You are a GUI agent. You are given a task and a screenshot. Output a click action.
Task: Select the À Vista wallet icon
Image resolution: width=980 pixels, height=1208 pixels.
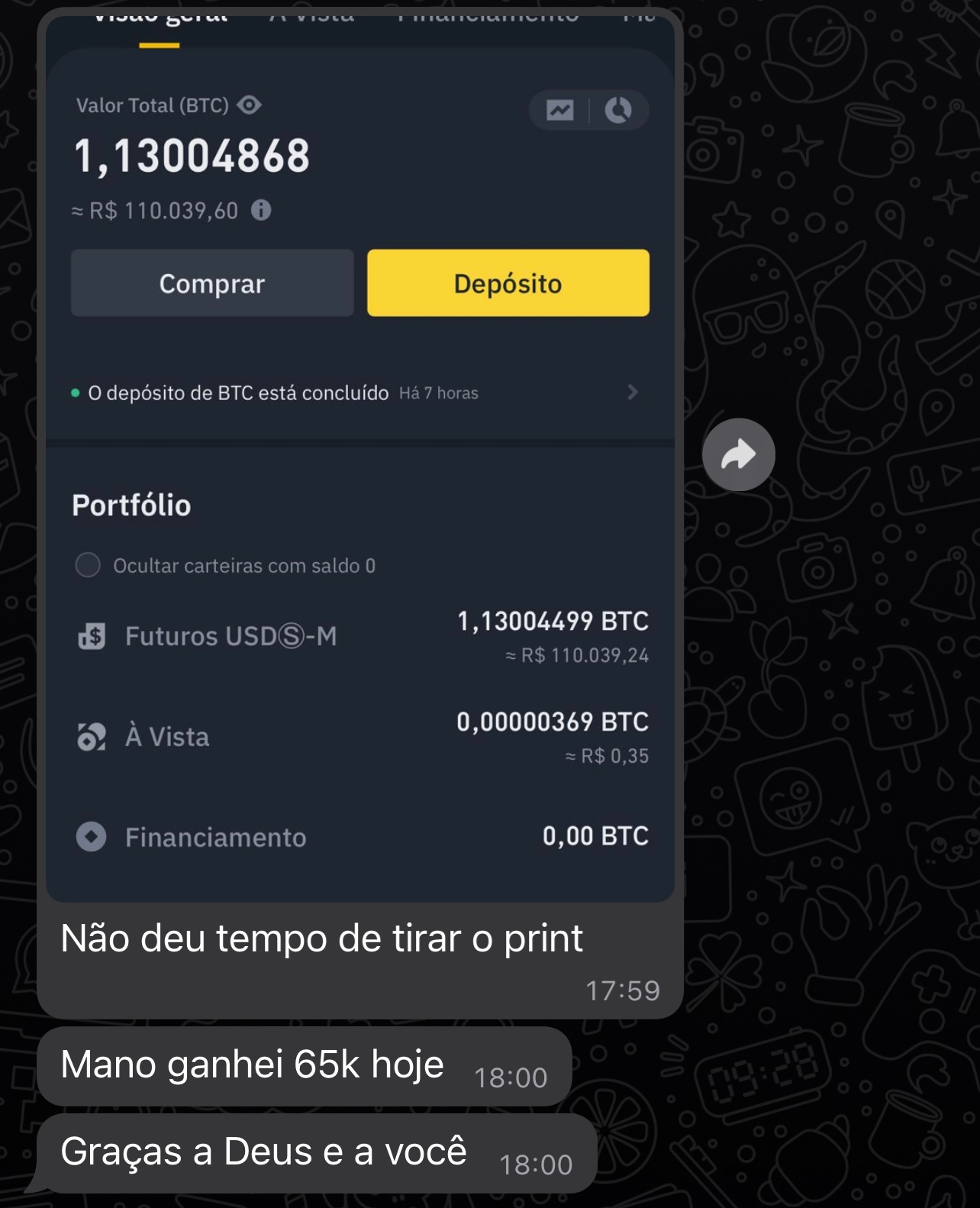tap(92, 736)
